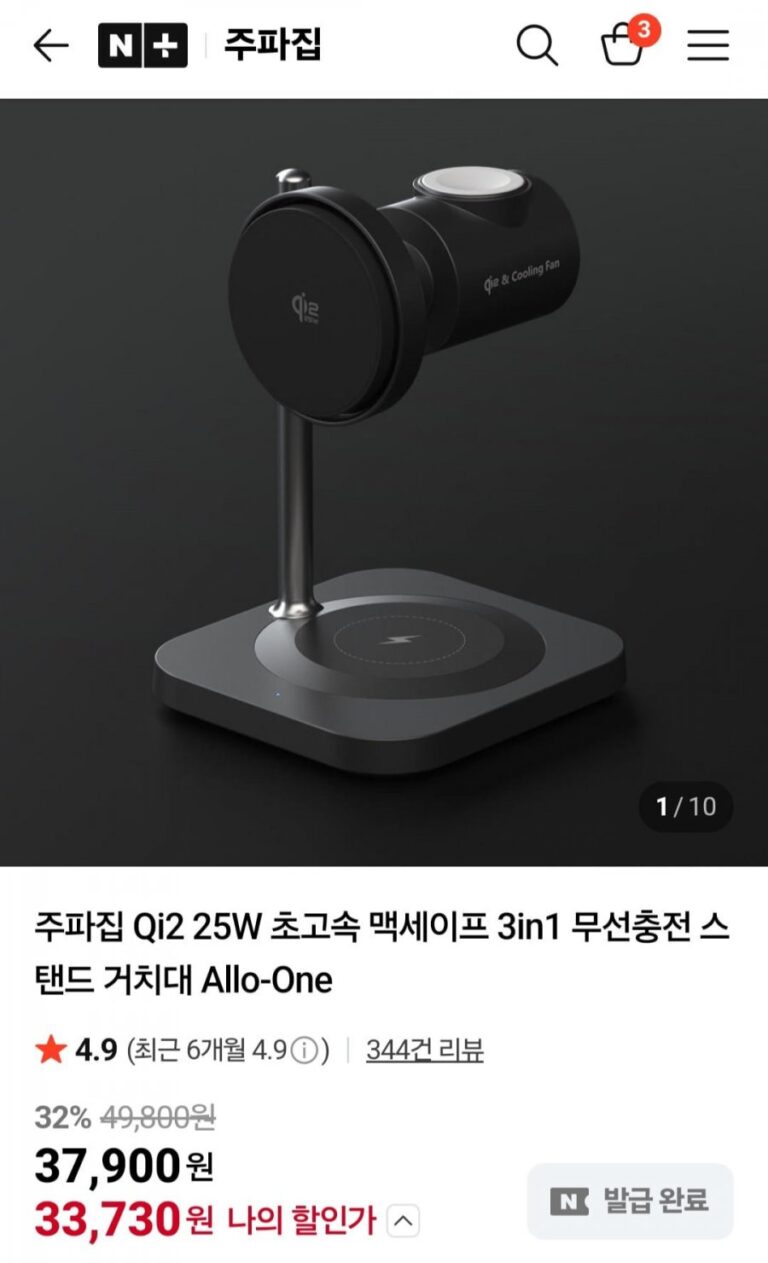Open the N+ store home logo
The image size is (768, 1263).
tap(142, 46)
